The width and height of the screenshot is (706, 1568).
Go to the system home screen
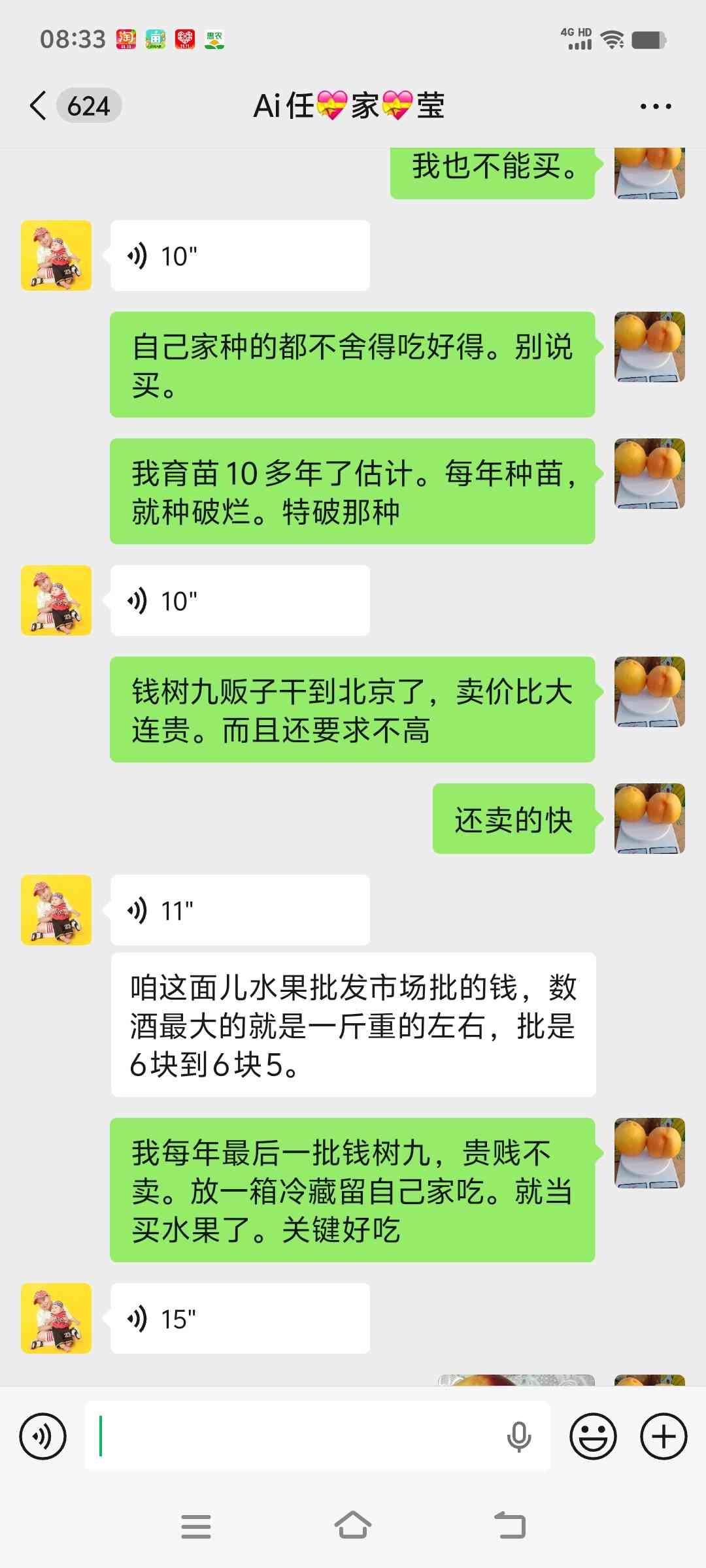[x=353, y=1526]
